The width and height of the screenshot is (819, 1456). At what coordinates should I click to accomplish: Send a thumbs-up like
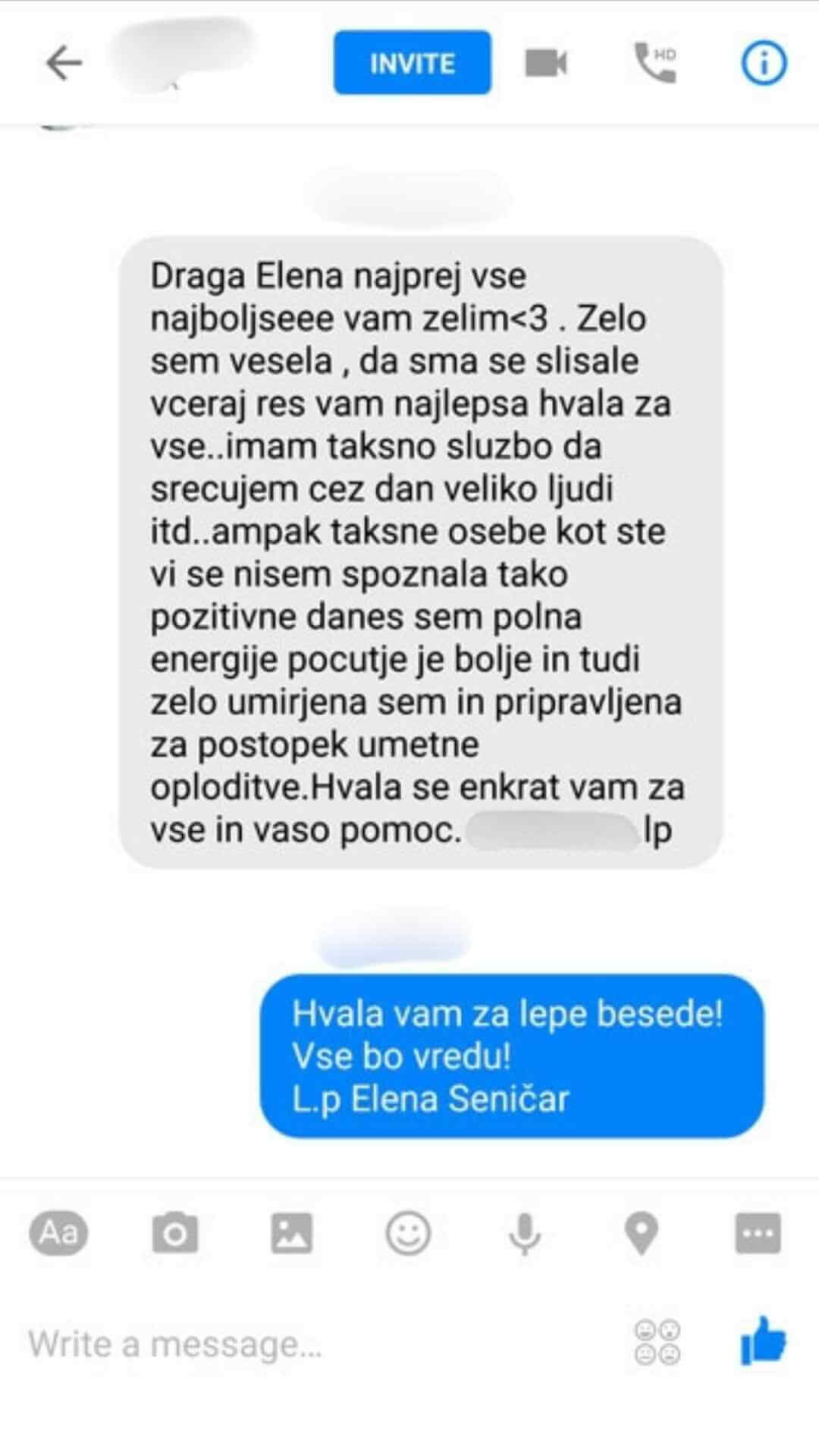(x=763, y=1341)
